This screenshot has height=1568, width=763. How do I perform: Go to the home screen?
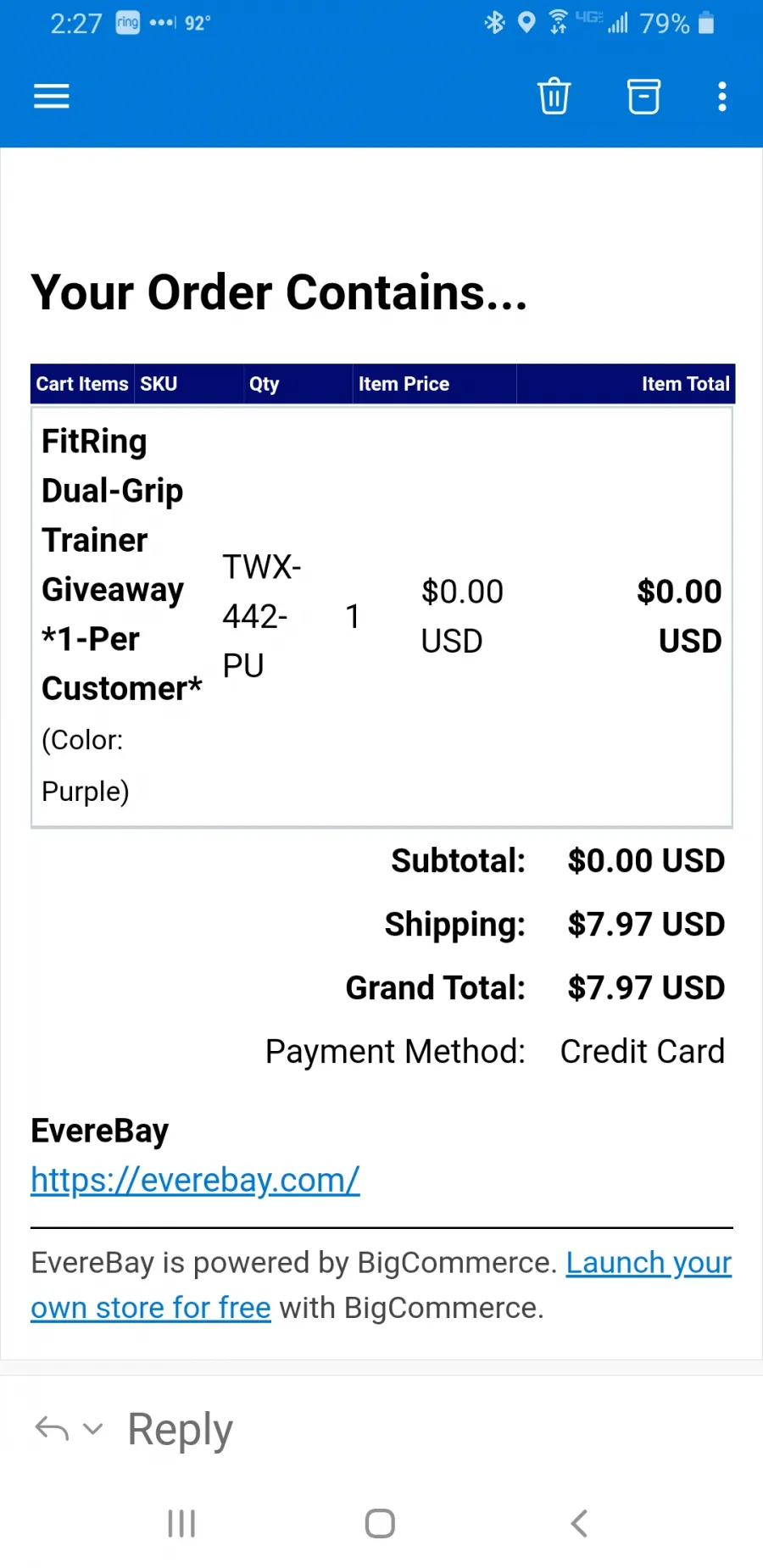380,1523
